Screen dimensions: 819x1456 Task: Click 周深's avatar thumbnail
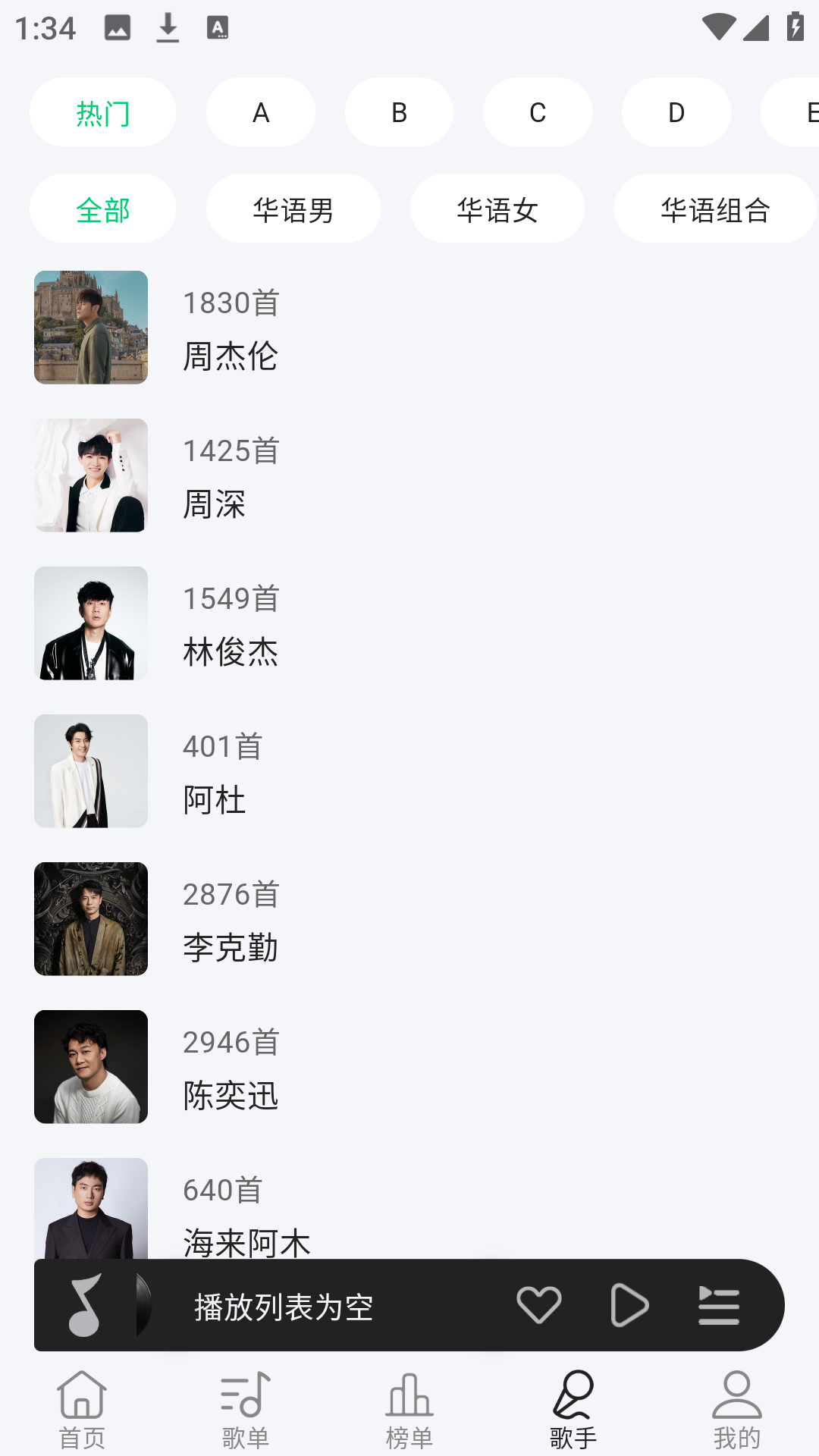90,475
